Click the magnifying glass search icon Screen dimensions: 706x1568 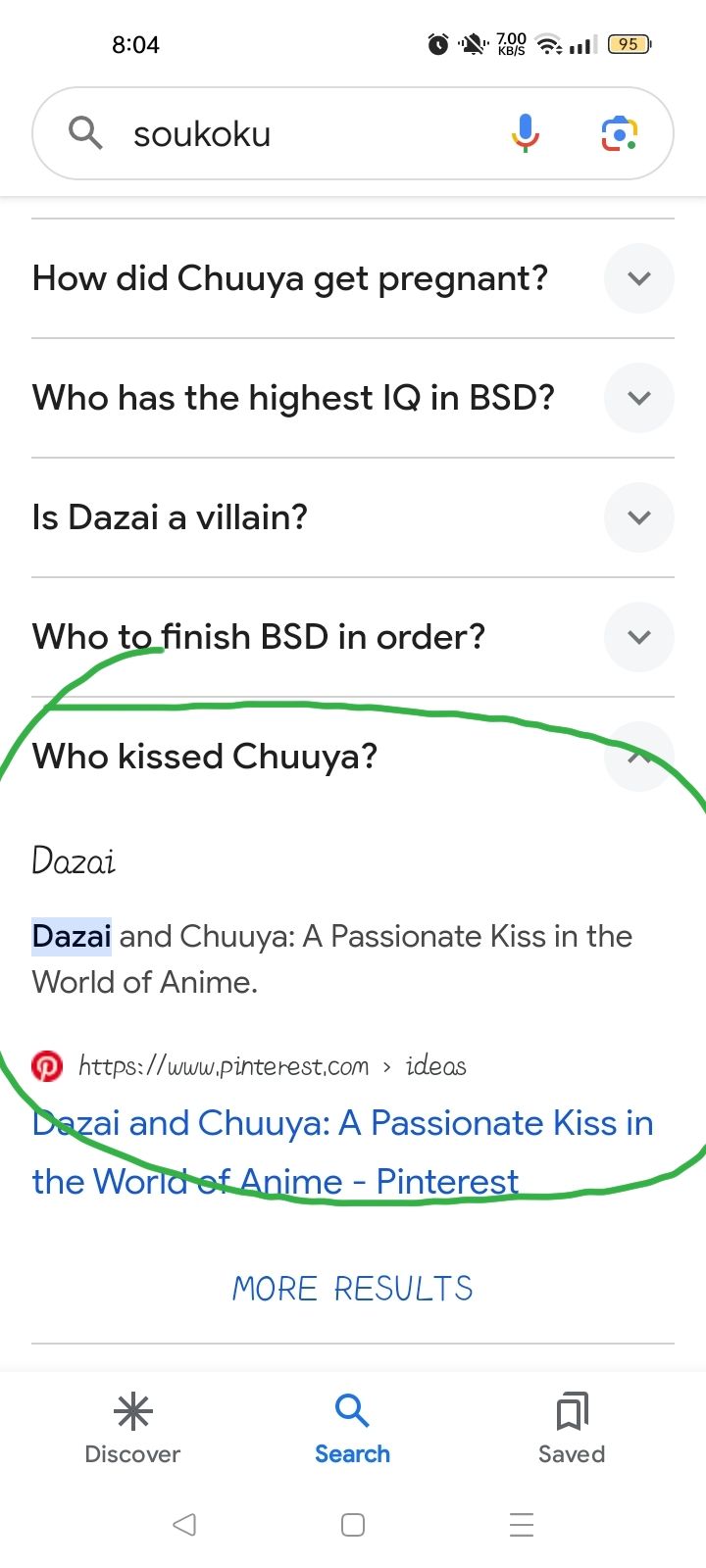pos(84,133)
